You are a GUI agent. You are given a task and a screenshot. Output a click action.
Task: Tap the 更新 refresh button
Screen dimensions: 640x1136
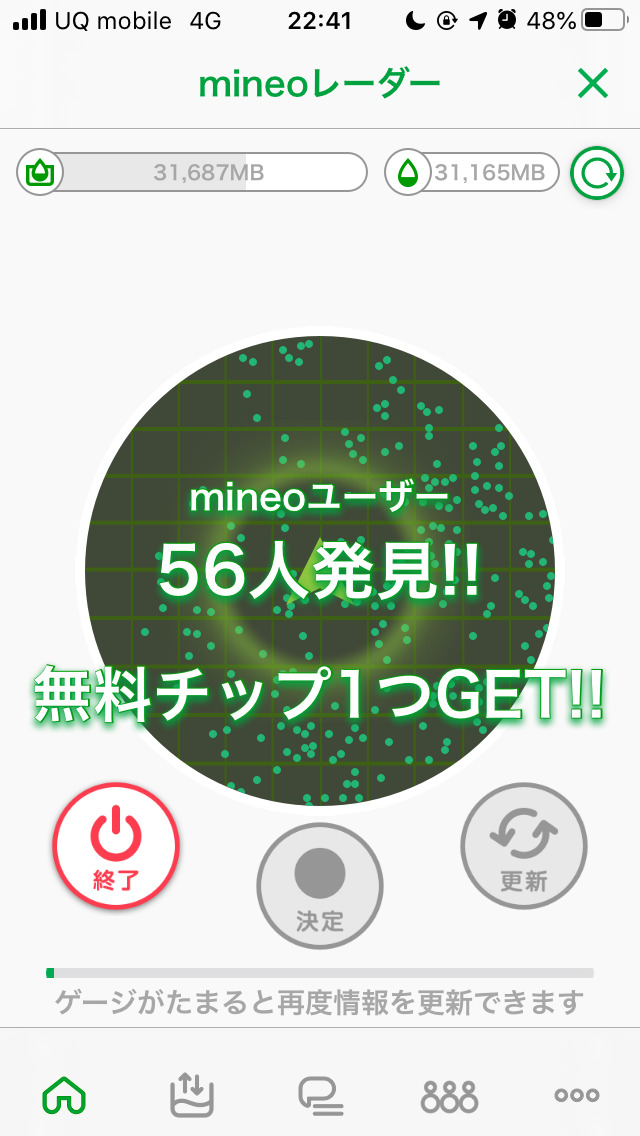point(524,846)
